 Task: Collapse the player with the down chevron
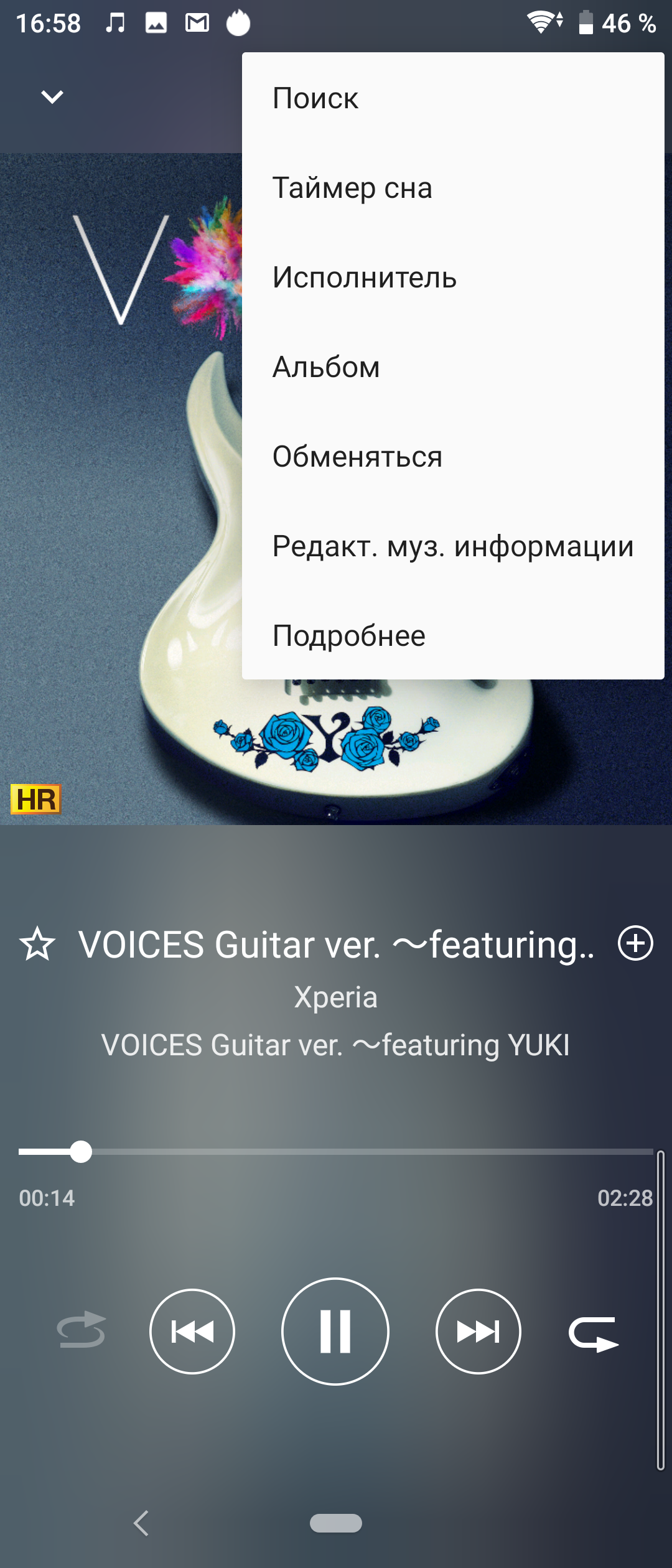[52, 97]
